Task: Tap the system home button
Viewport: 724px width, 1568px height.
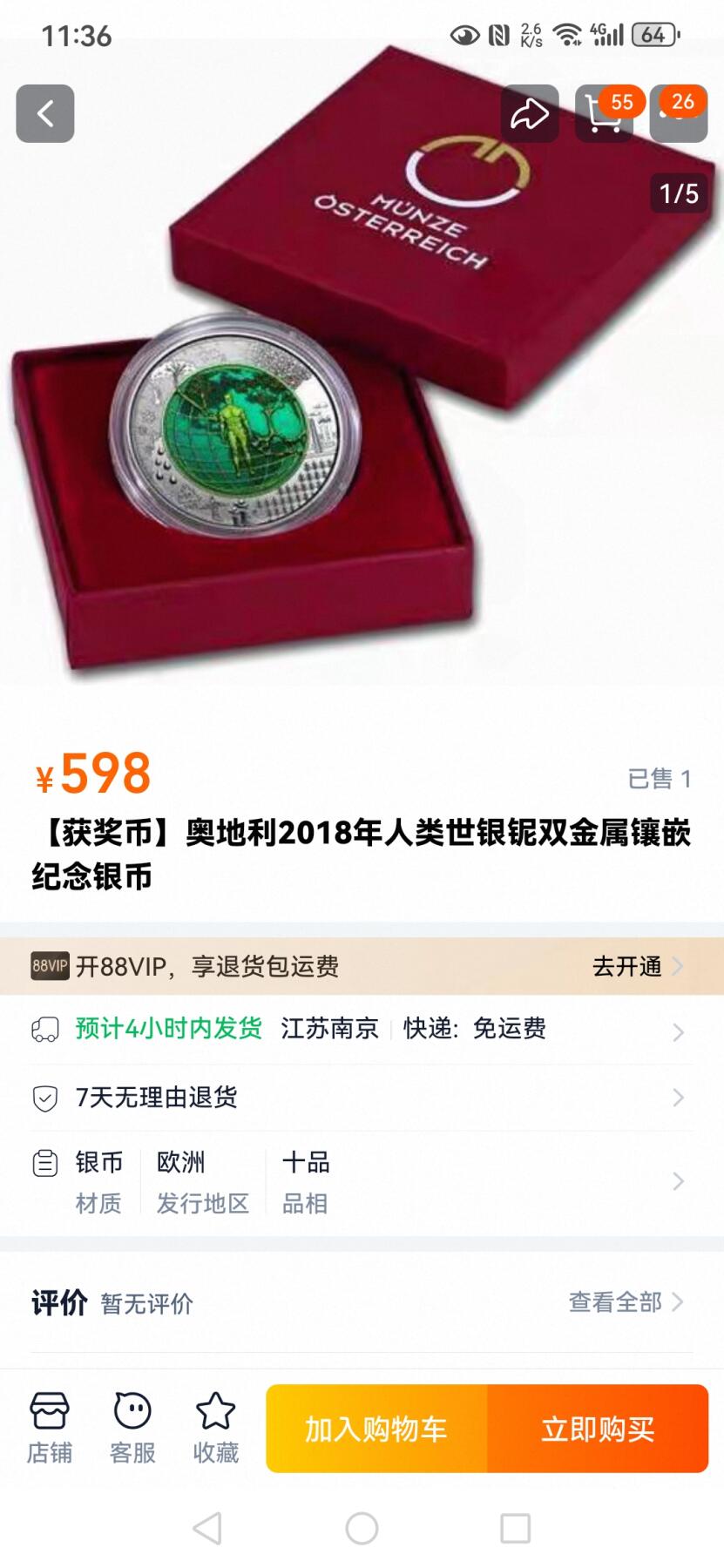Action: tap(362, 1528)
